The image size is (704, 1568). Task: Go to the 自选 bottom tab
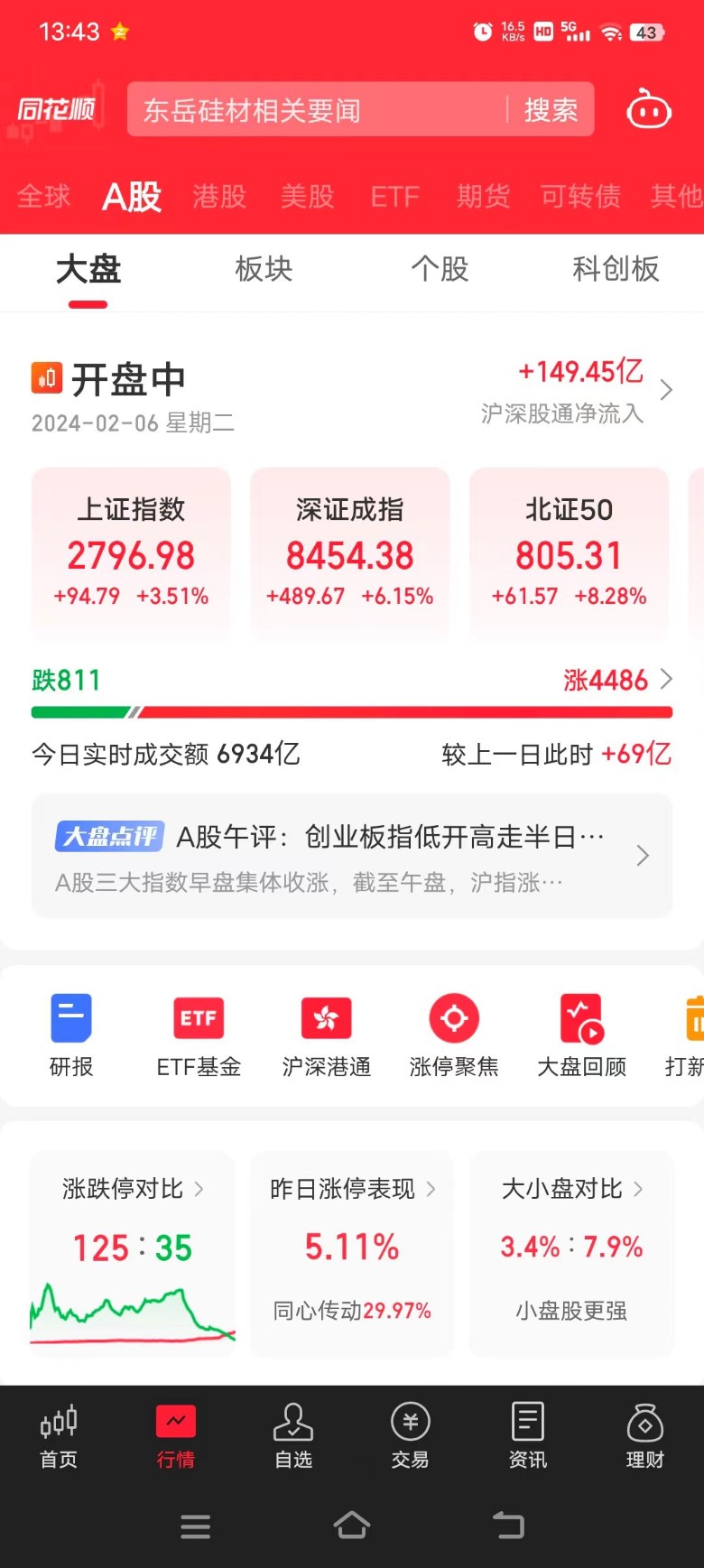293,1435
